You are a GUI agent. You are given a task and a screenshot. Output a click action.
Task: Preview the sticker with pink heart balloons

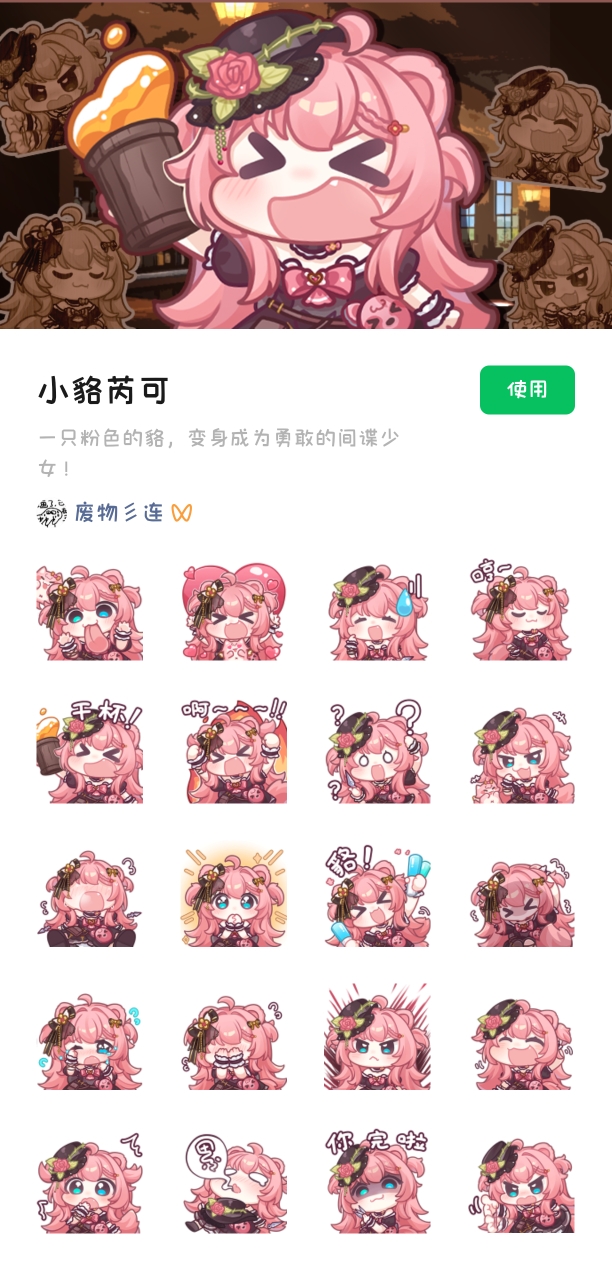tap(236, 611)
